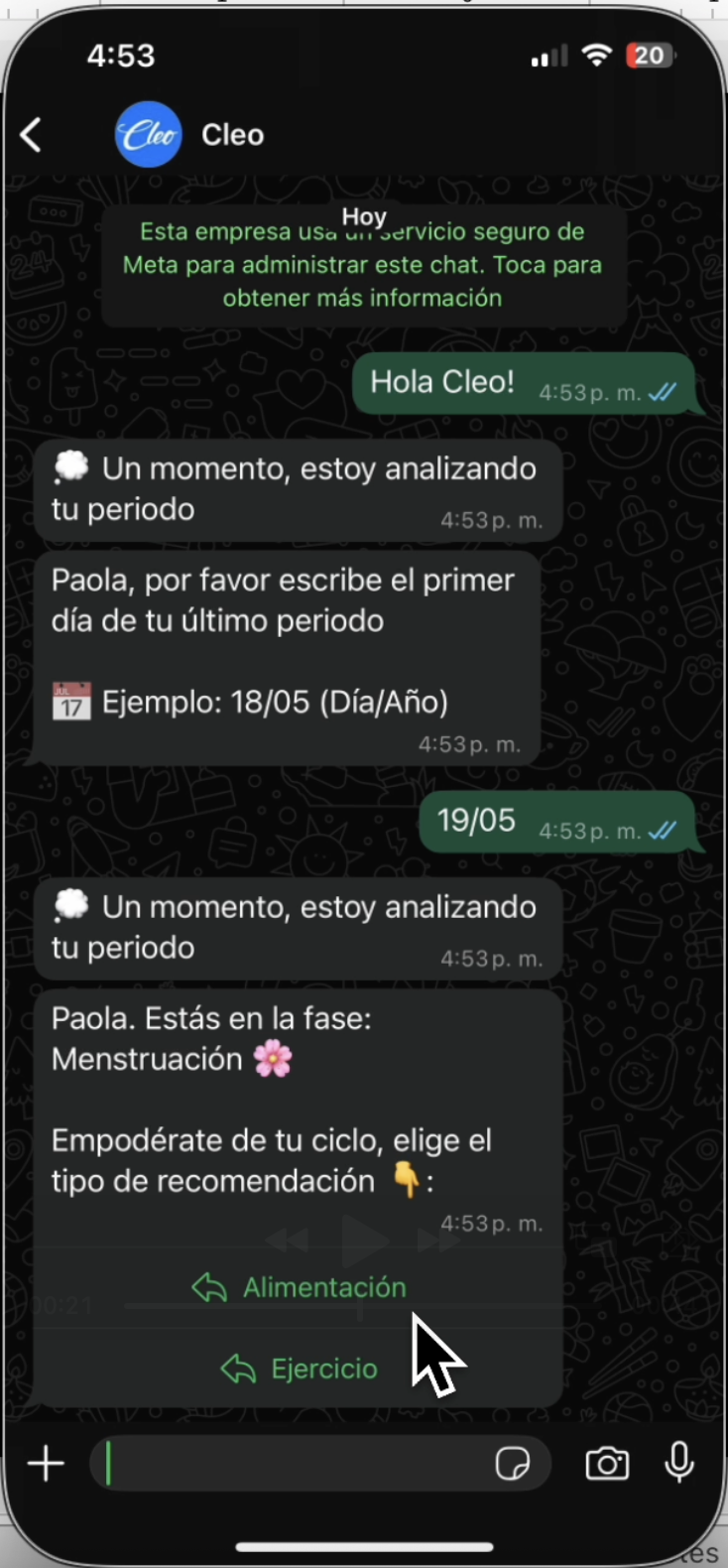Skip the voice note forward
728x1568 pixels.
437,1241
